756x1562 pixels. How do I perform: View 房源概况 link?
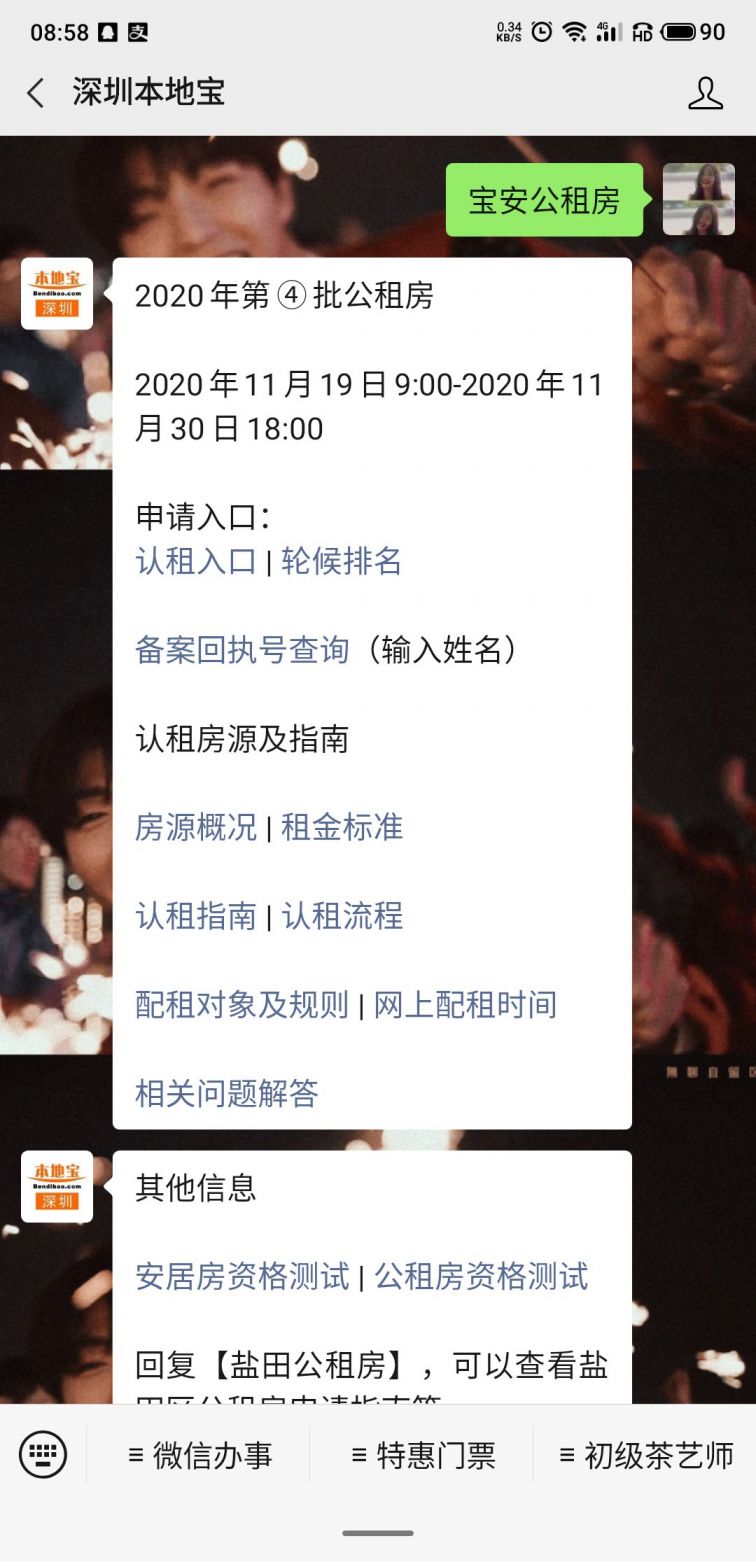point(196,827)
